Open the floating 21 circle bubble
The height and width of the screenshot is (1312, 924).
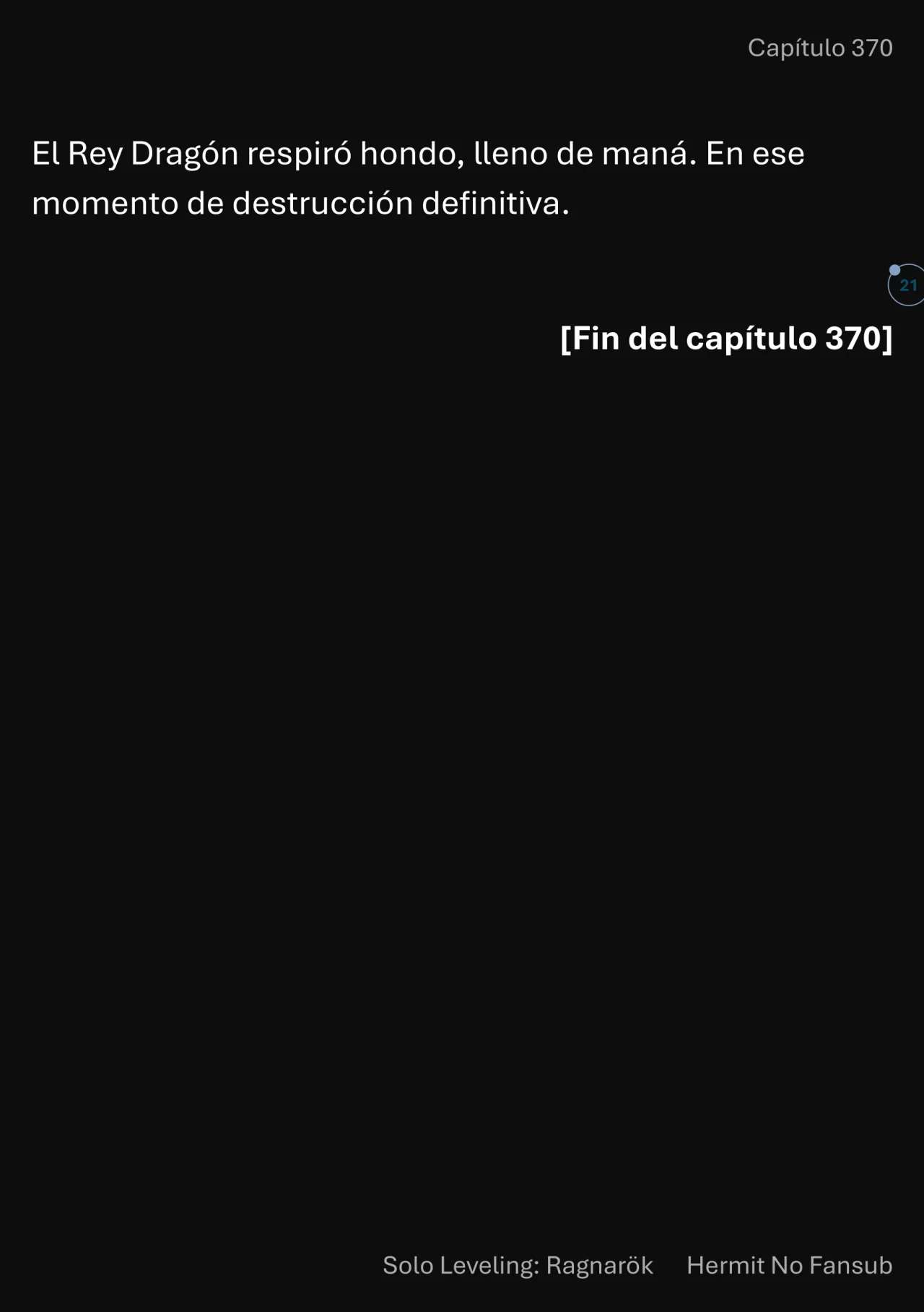click(907, 285)
